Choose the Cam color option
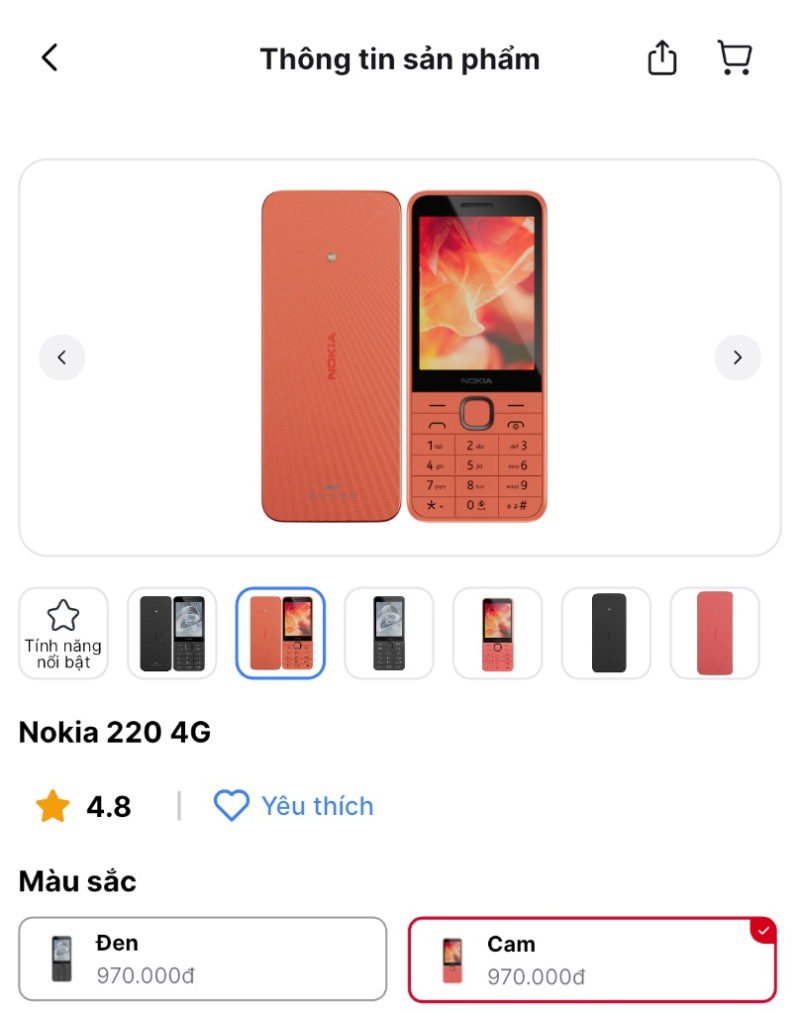Screen dimensions: 800x1014 [x=592, y=959]
